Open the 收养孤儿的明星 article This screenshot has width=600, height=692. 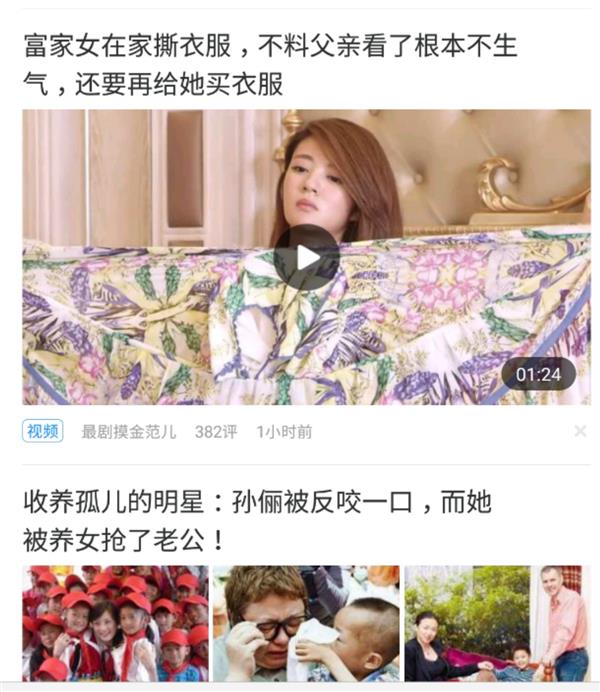257,521
